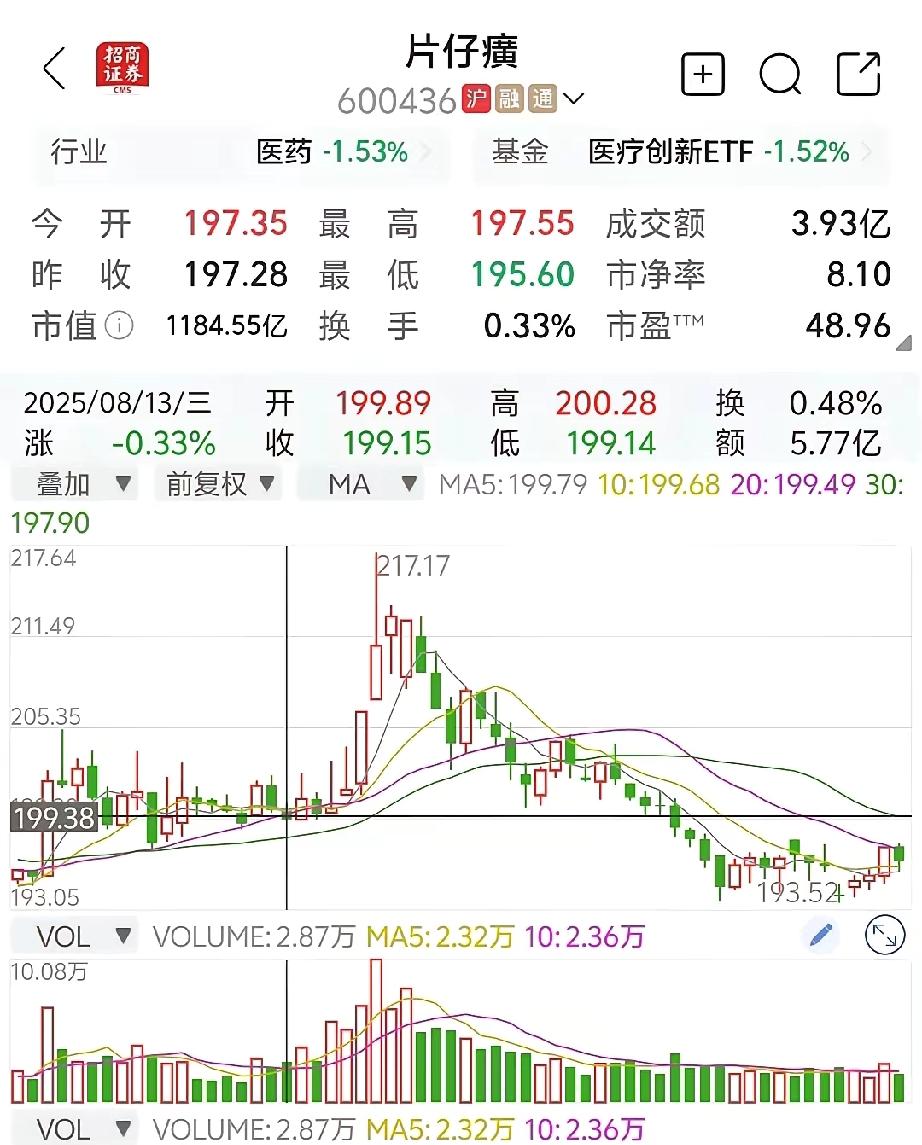Expand the stock code 600436 dropdown arrow

click(x=573, y=99)
